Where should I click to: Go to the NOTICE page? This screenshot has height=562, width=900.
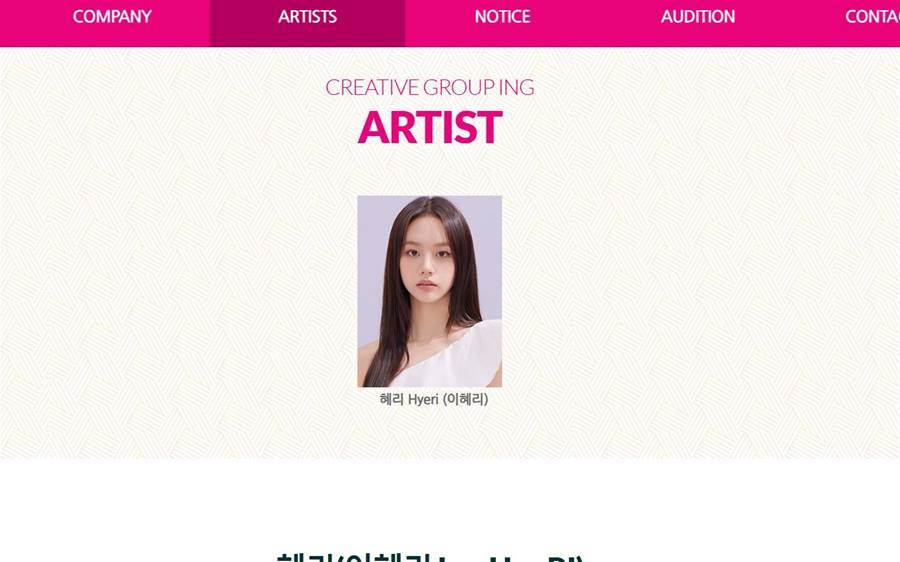(x=502, y=17)
